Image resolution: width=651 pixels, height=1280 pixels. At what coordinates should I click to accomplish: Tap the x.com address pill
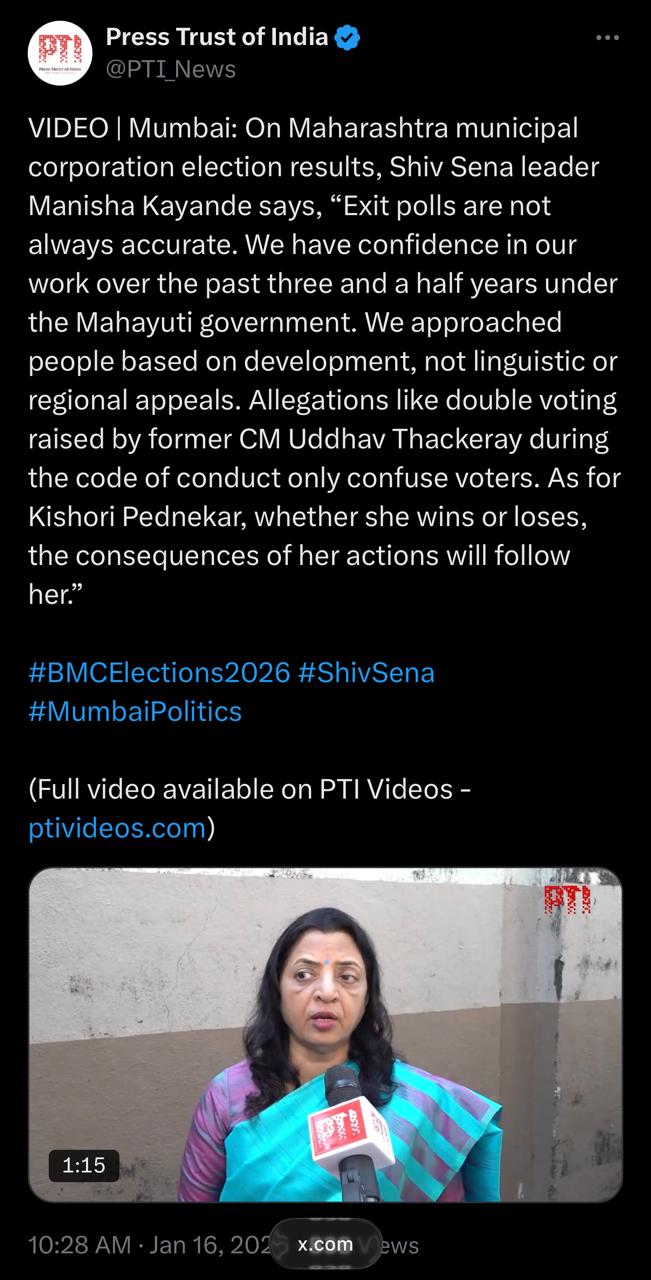pos(325,1244)
